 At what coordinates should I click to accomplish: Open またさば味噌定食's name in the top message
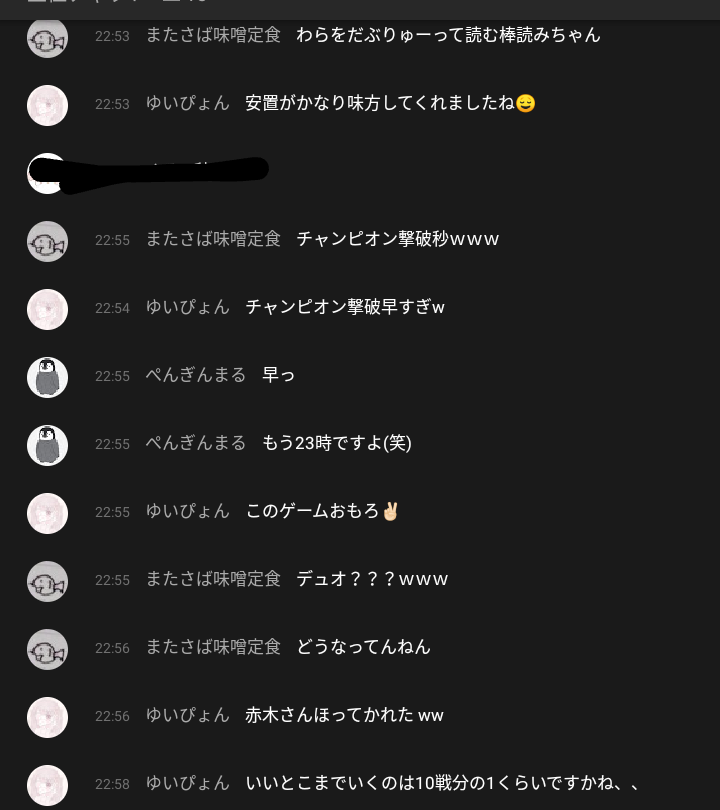(x=213, y=35)
